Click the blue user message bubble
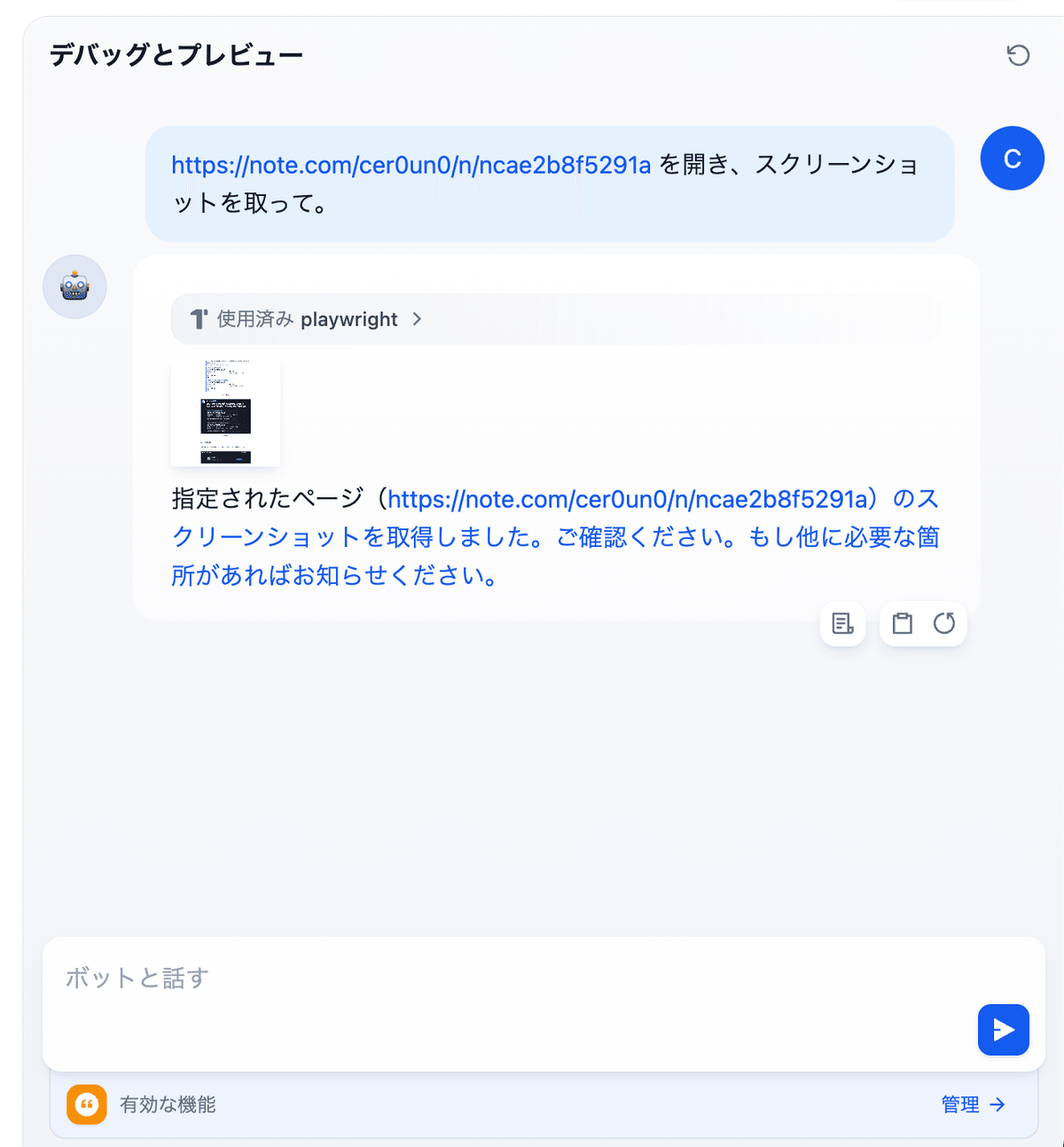This screenshot has width=1064, height=1147. point(550,183)
